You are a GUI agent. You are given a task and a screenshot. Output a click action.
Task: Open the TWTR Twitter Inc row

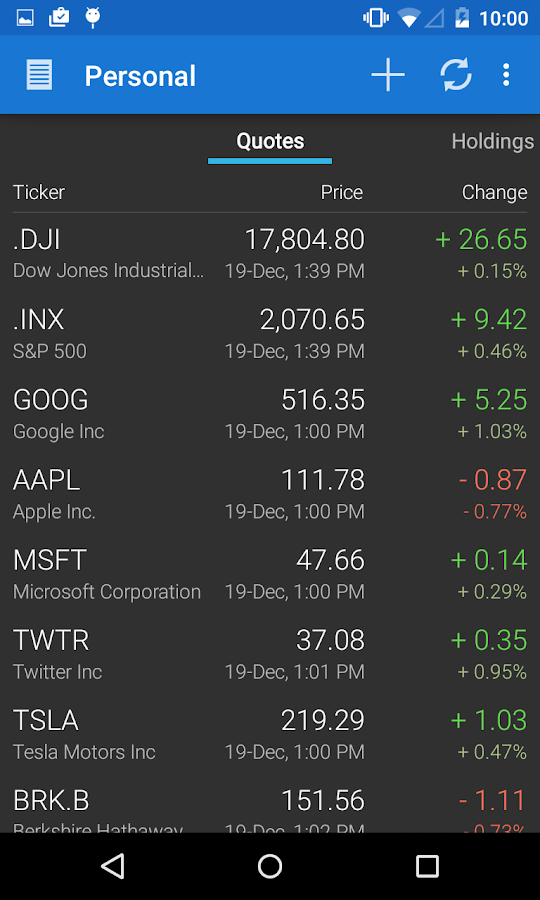point(270,655)
